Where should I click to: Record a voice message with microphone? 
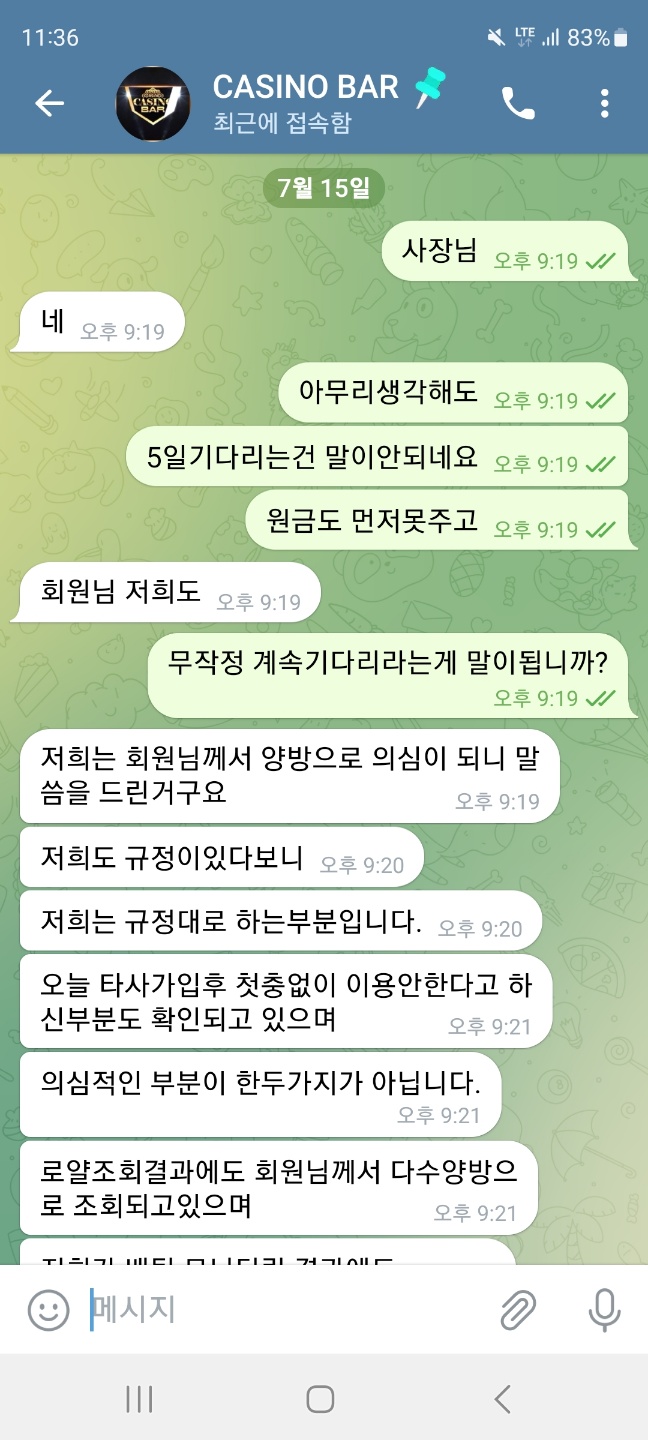tap(604, 1309)
